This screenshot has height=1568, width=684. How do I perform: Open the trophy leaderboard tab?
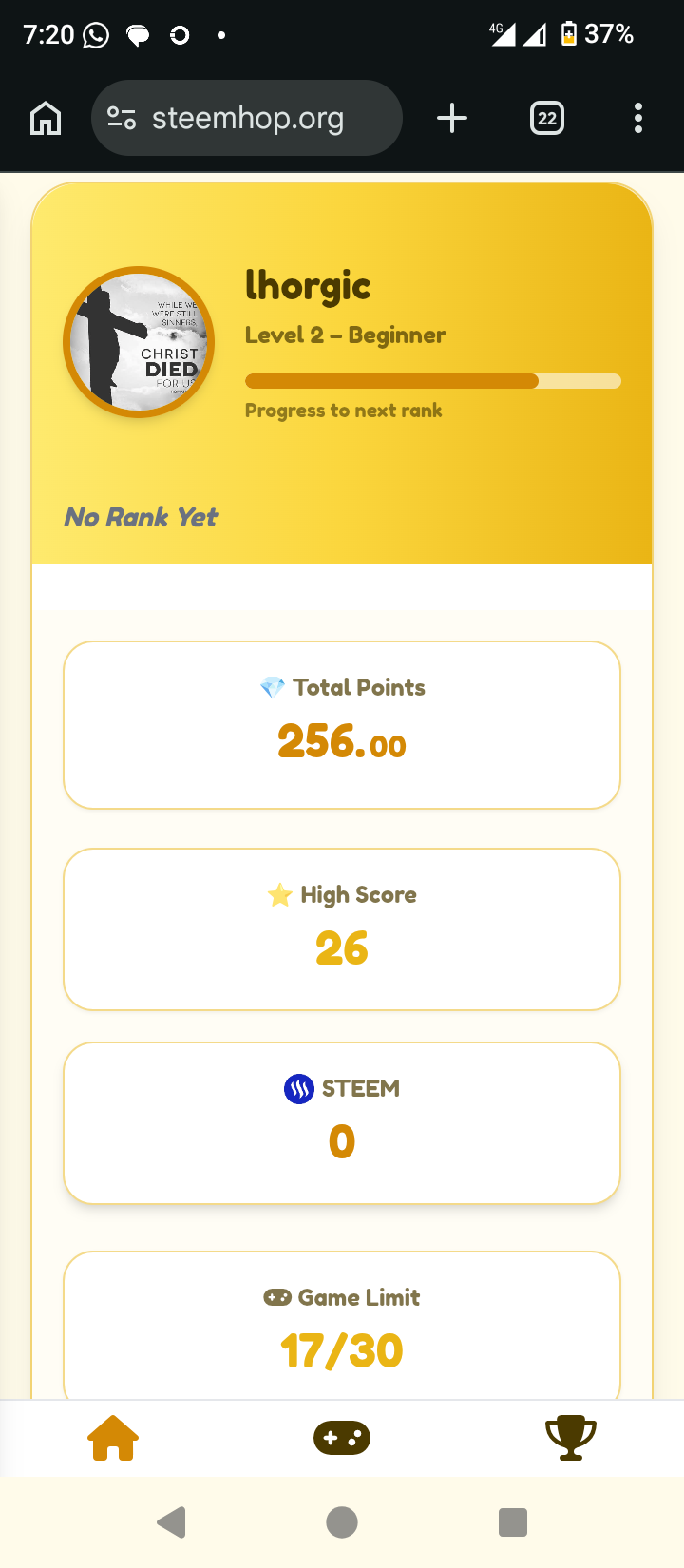tap(570, 1438)
